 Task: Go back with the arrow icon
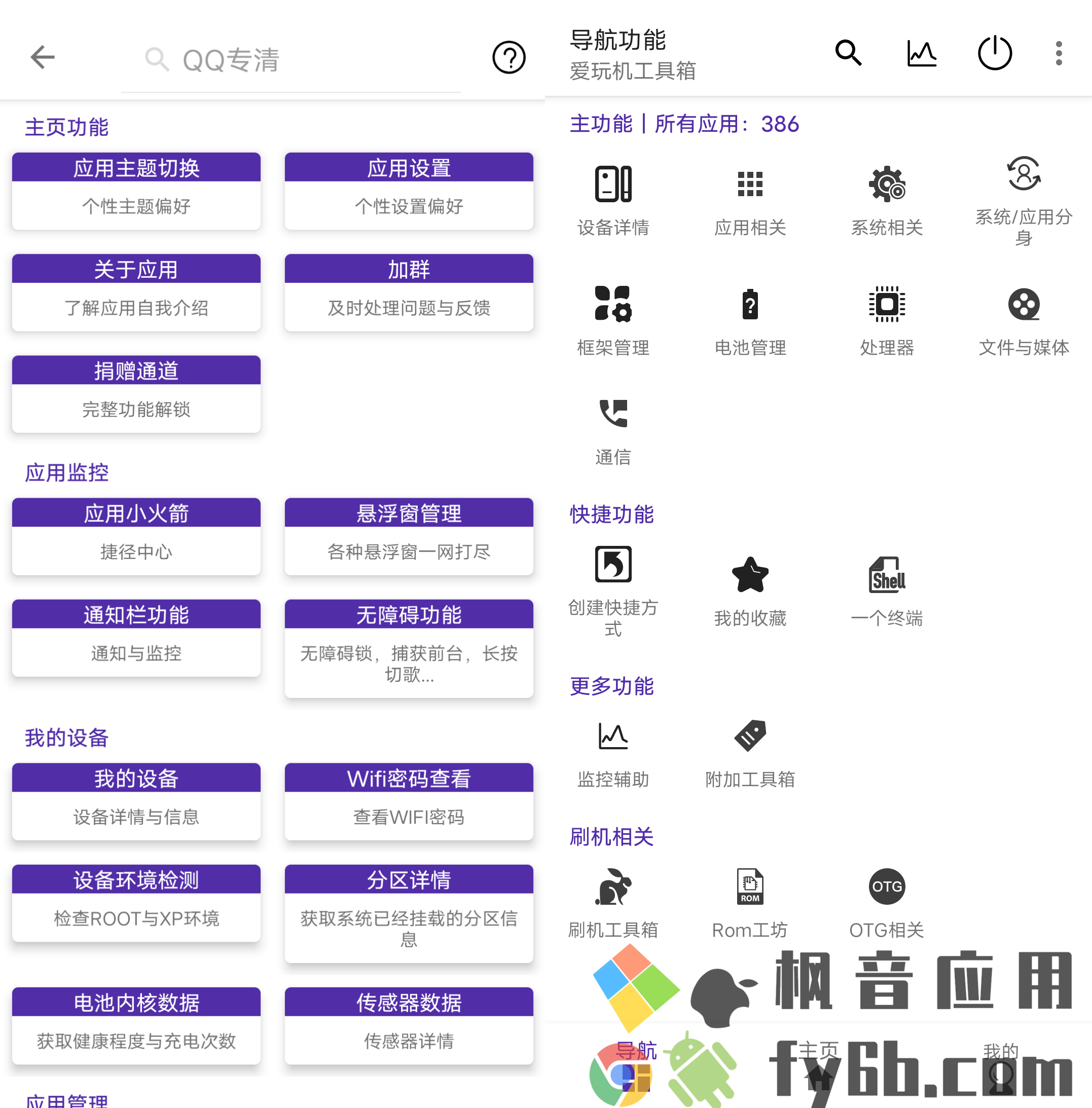click(43, 57)
